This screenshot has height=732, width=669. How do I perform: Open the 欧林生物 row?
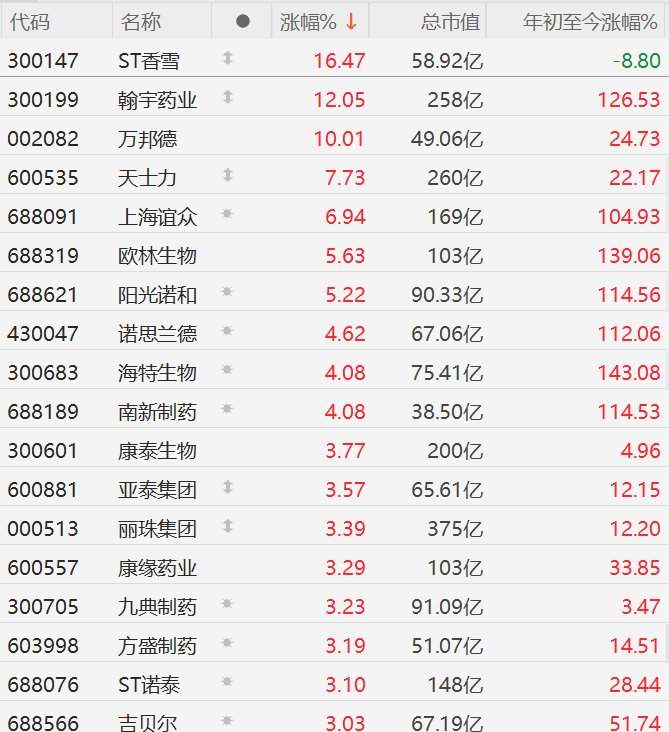[157, 256]
